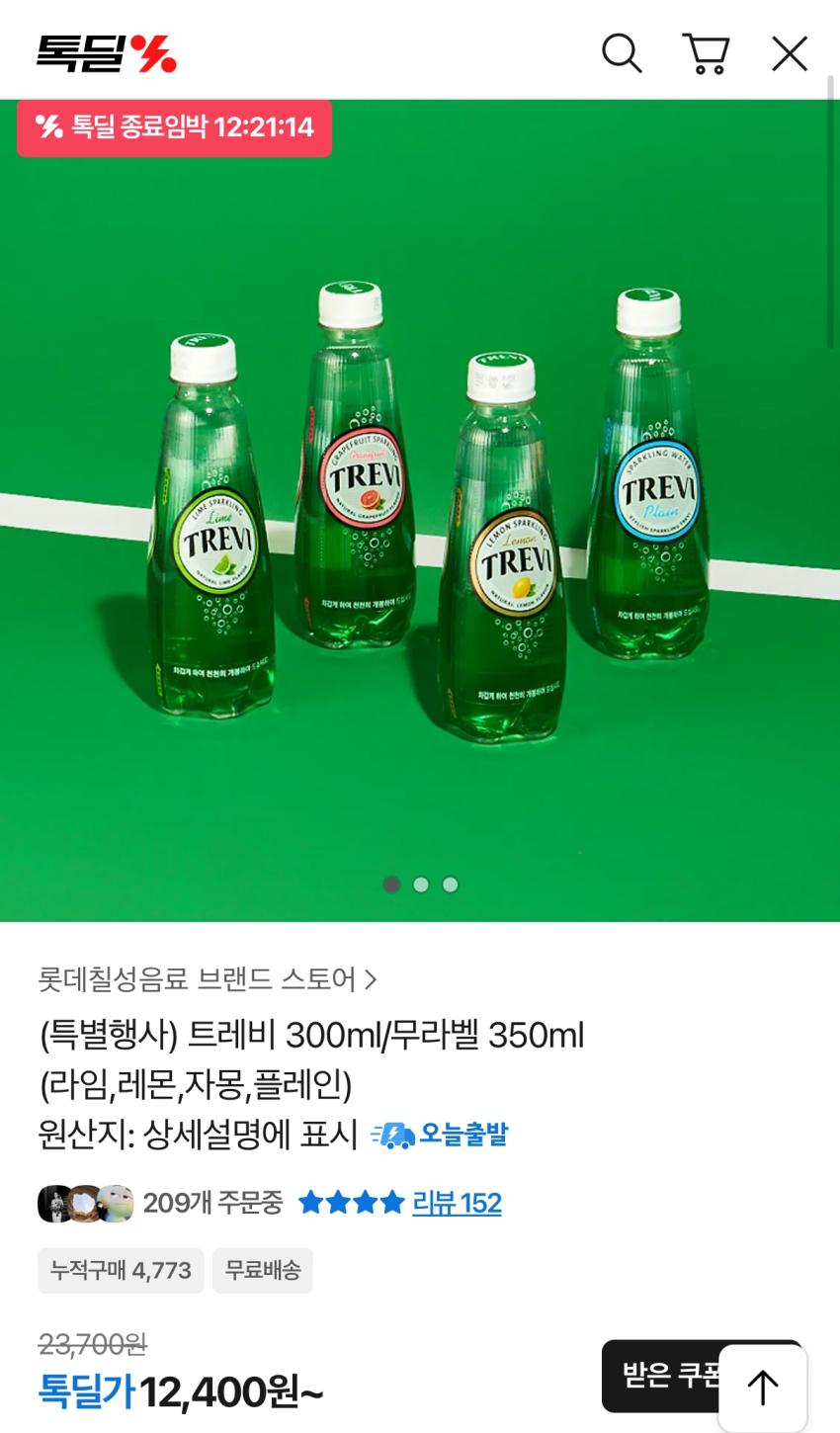Jump back to top with the arrow button
This screenshot has width=840, height=1433.
point(762,1388)
